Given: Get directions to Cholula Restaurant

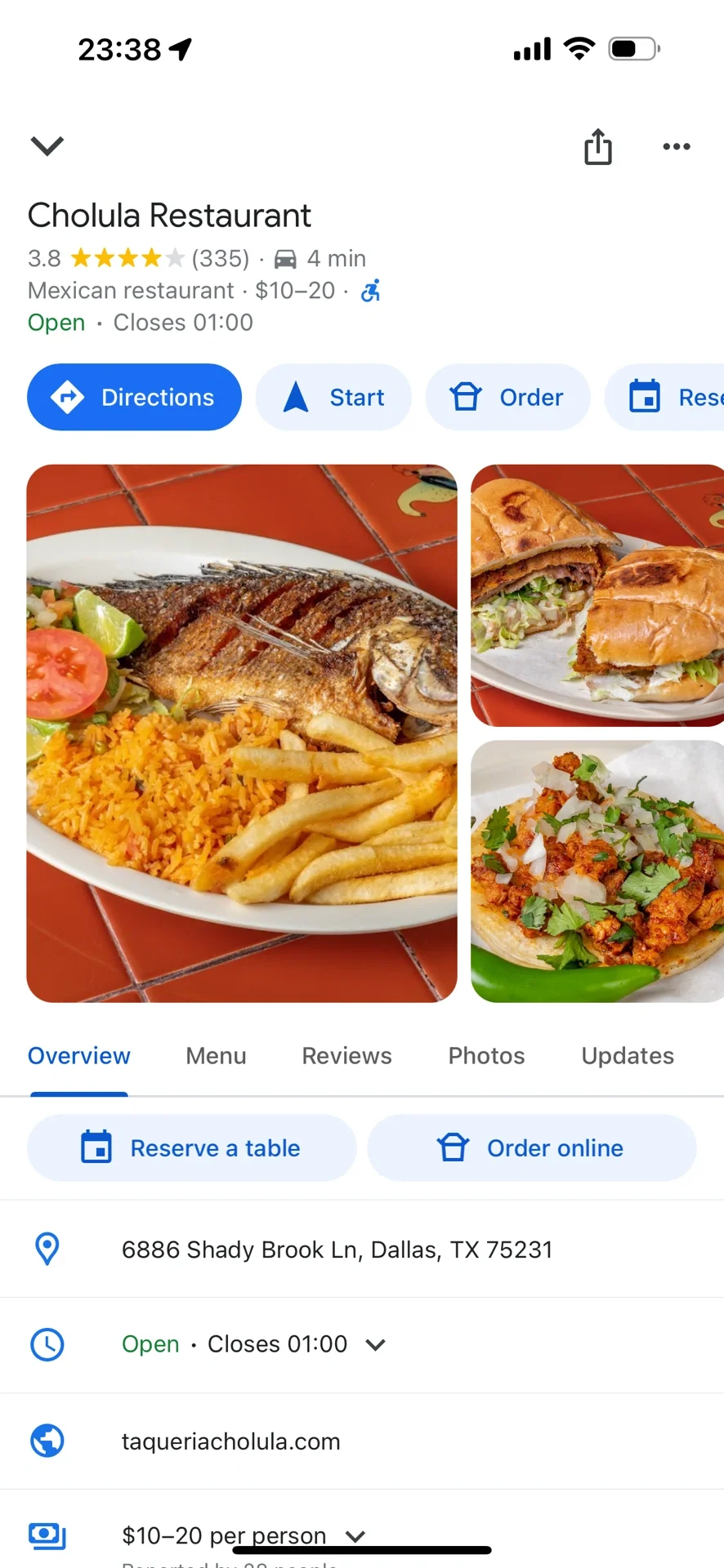Looking at the screenshot, I should (134, 398).
